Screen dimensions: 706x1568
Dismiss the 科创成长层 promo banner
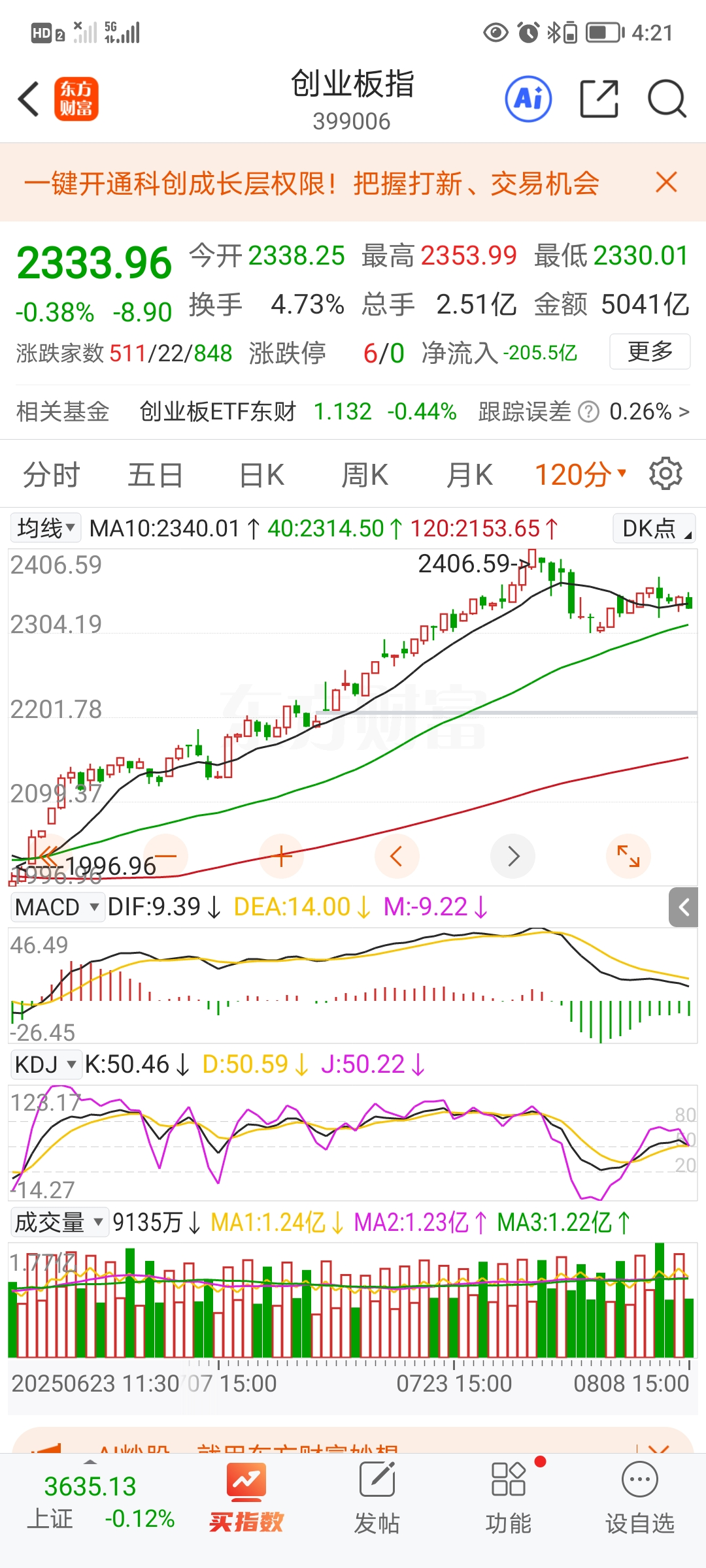point(666,182)
